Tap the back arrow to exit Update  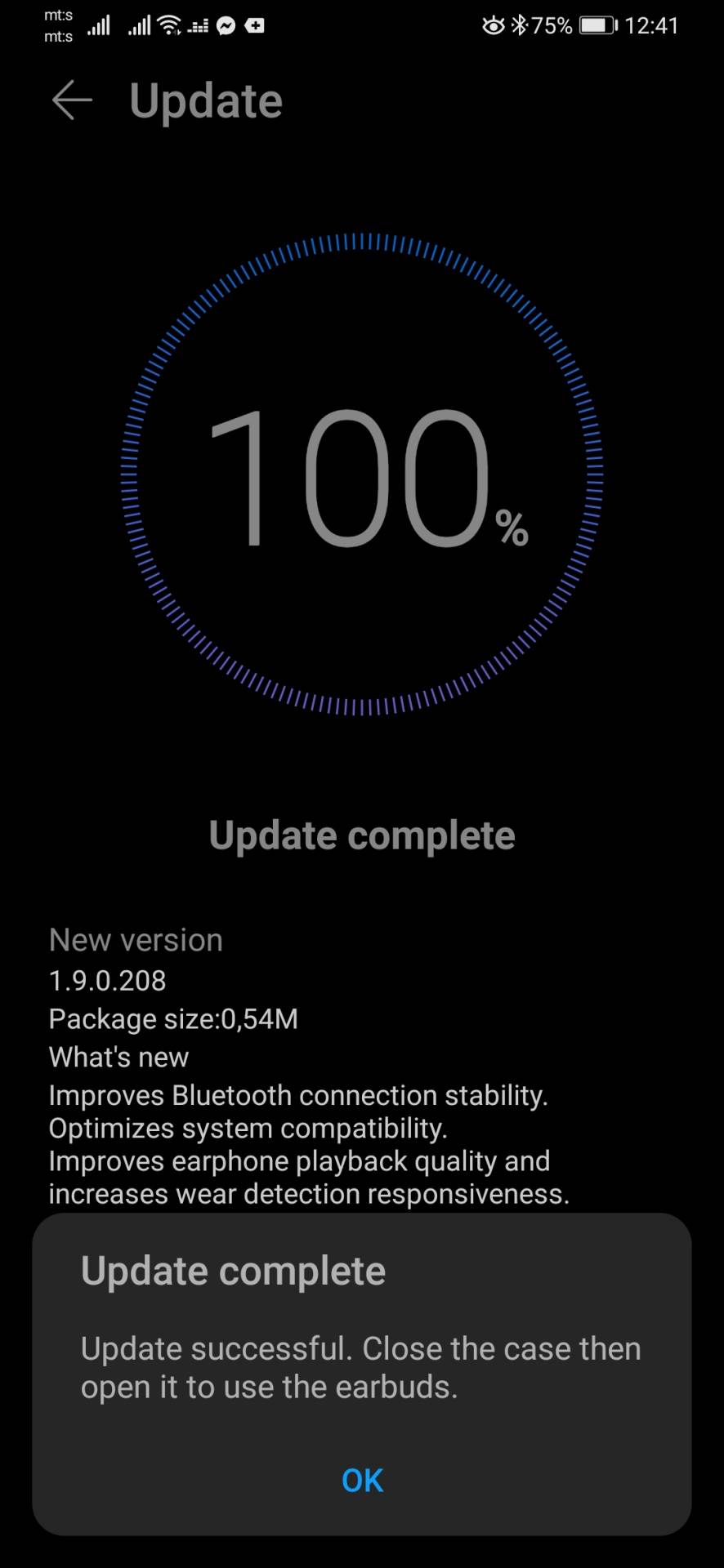pos(71,100)
